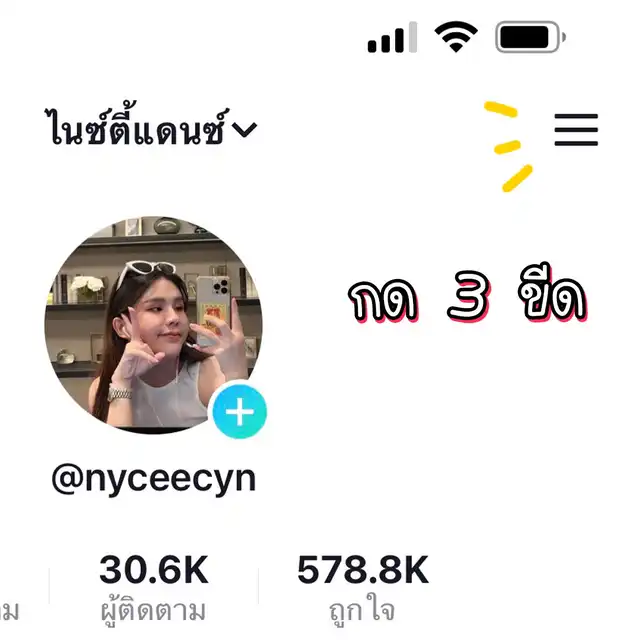Open the profile picture
Screen dimensions: 640x640
tap(153, 325)
